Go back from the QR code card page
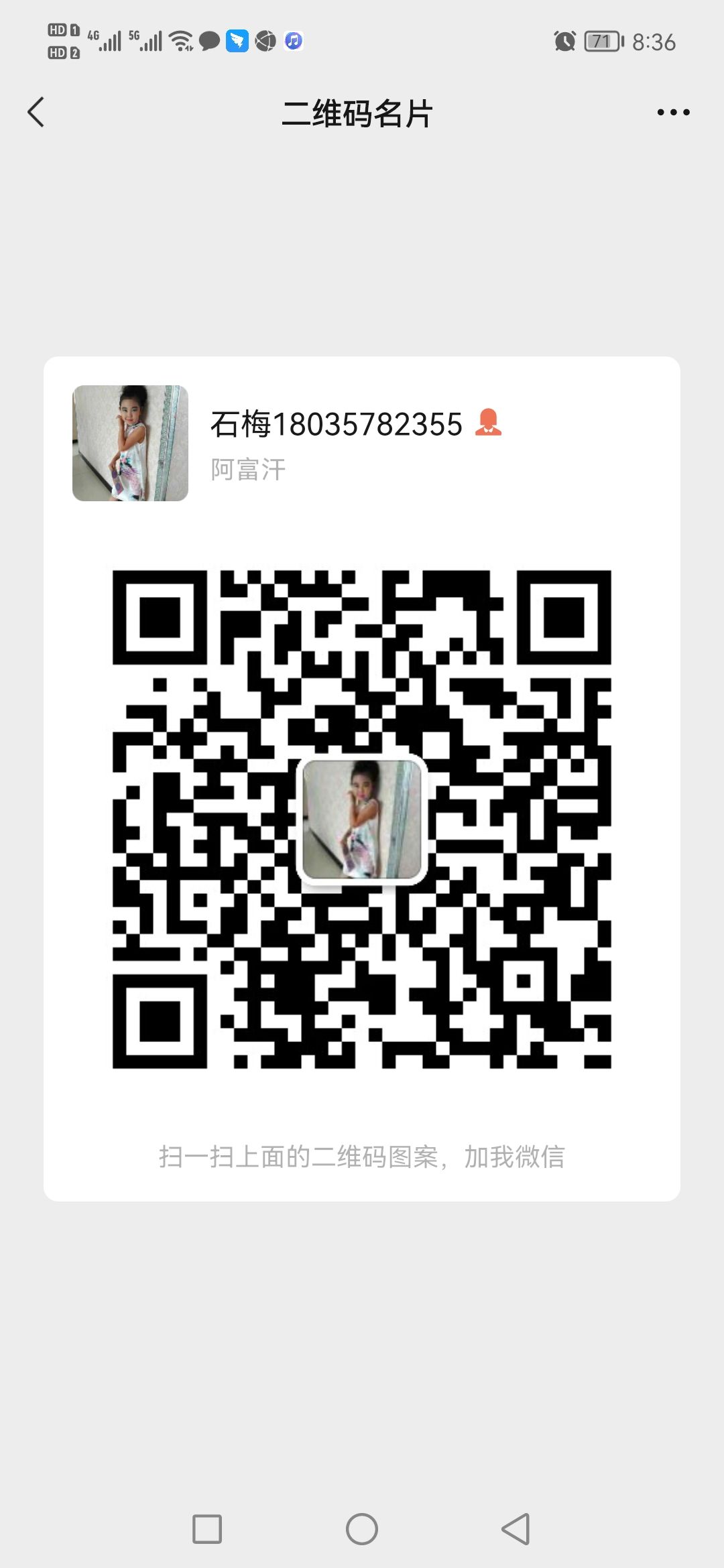 [x=36, y=113]
